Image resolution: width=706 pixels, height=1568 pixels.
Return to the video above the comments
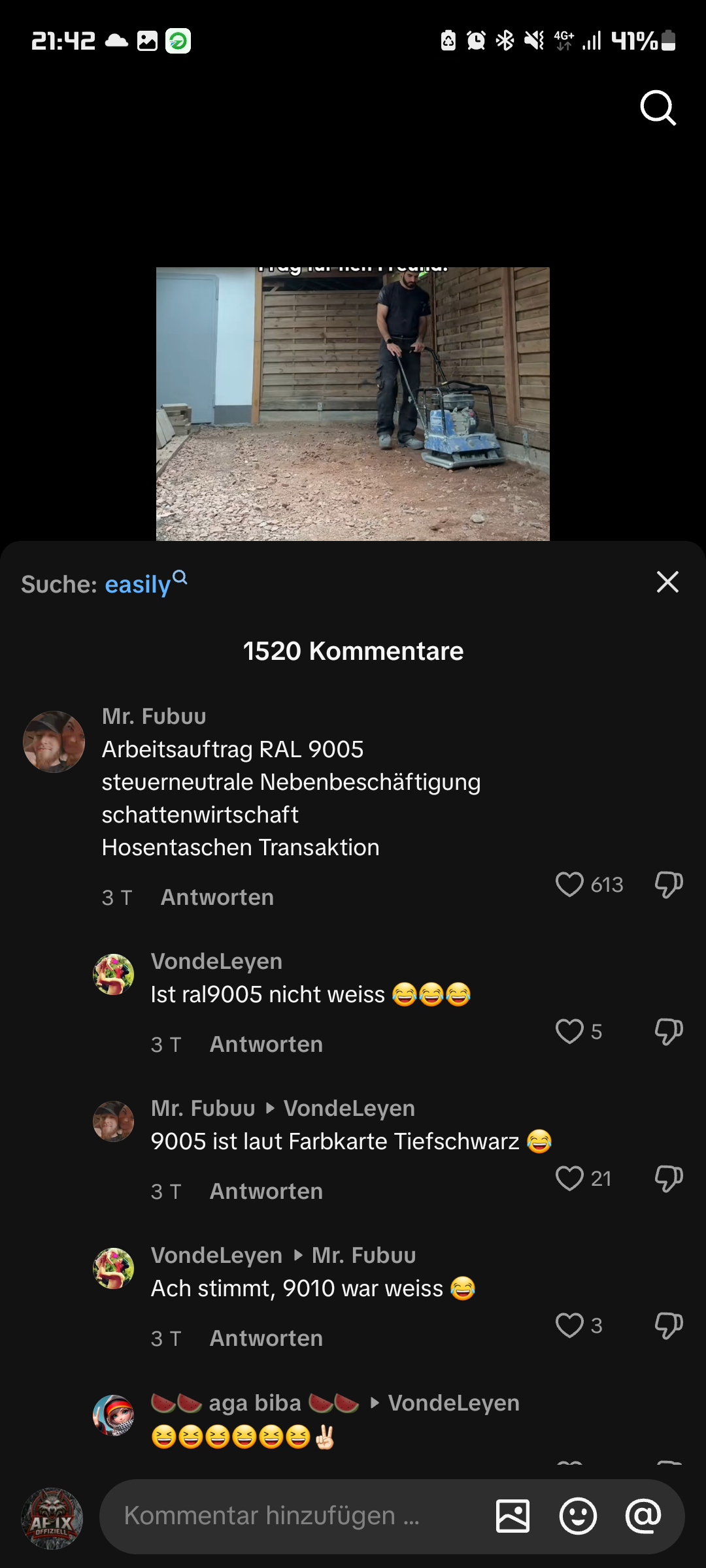pyautogui.click(x=353, y=403)
